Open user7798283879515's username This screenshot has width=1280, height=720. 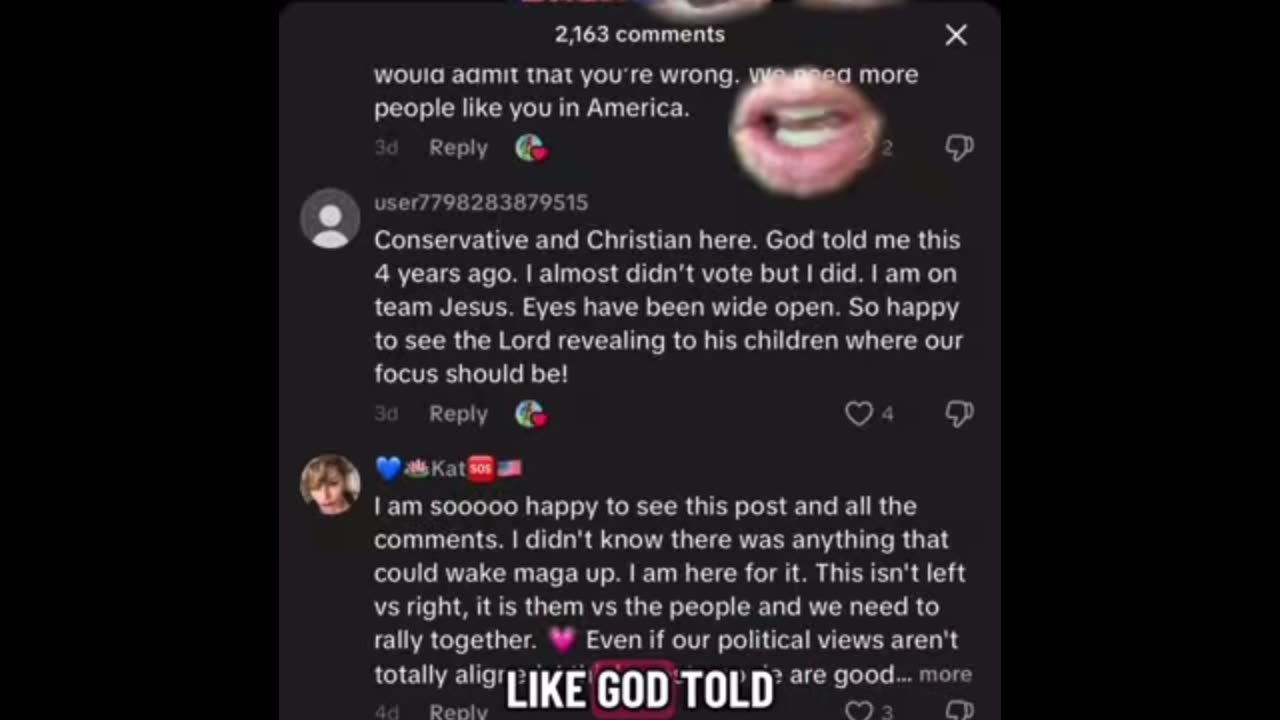pos(481,203)
